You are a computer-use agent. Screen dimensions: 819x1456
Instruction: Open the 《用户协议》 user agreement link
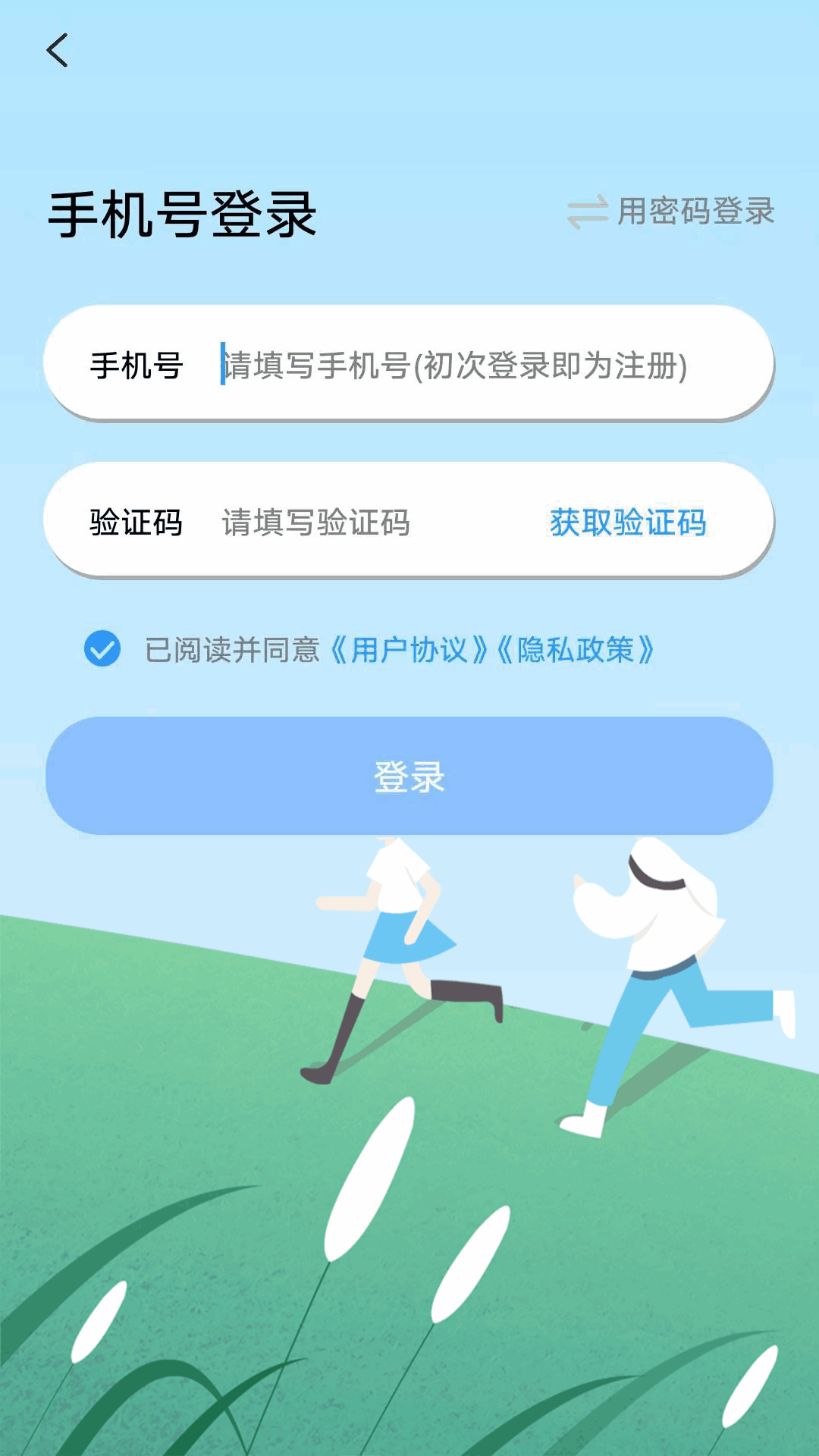pyautogui.click(x=409, y=650)
